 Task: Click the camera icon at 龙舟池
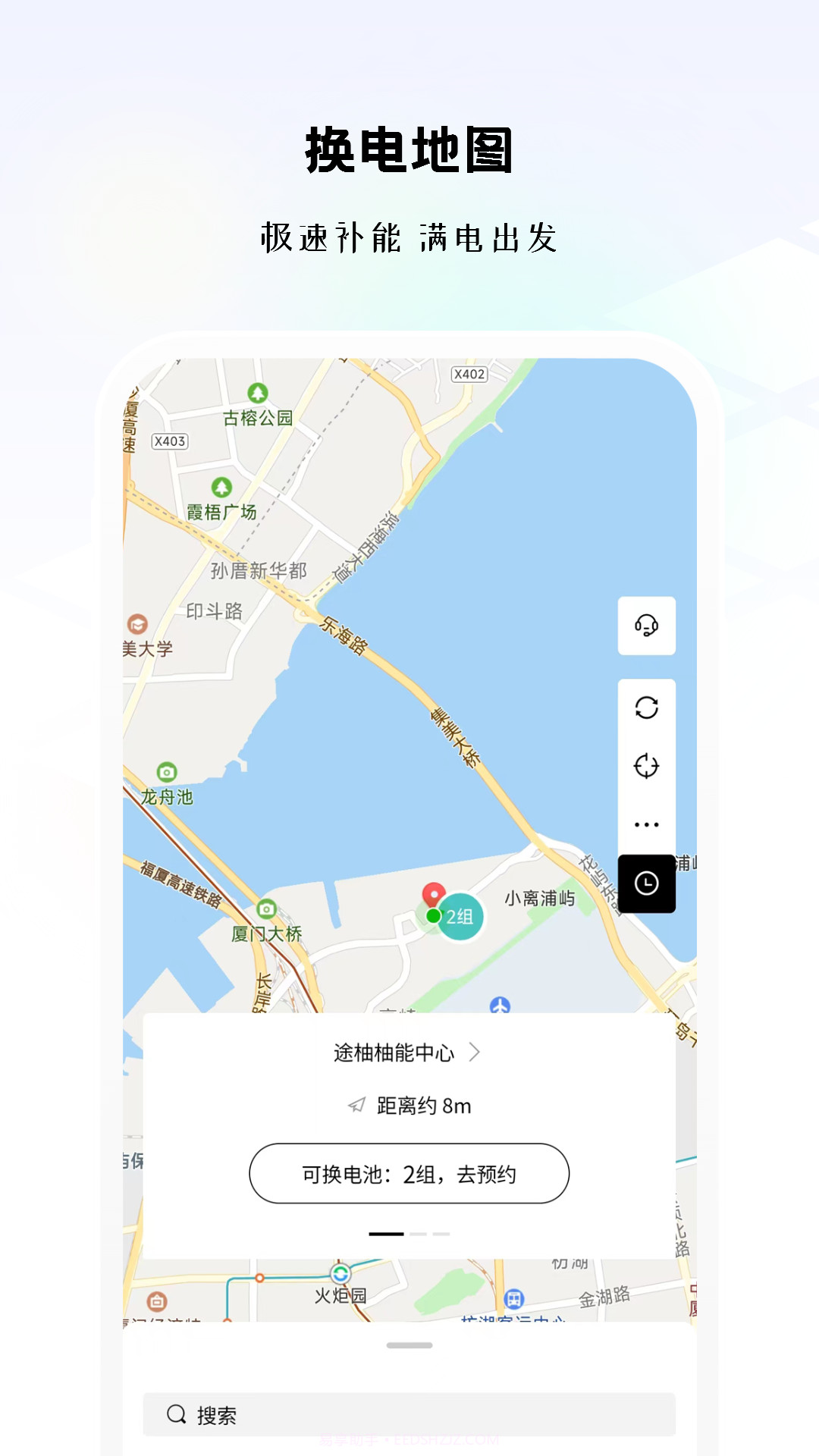pos(166,771)
